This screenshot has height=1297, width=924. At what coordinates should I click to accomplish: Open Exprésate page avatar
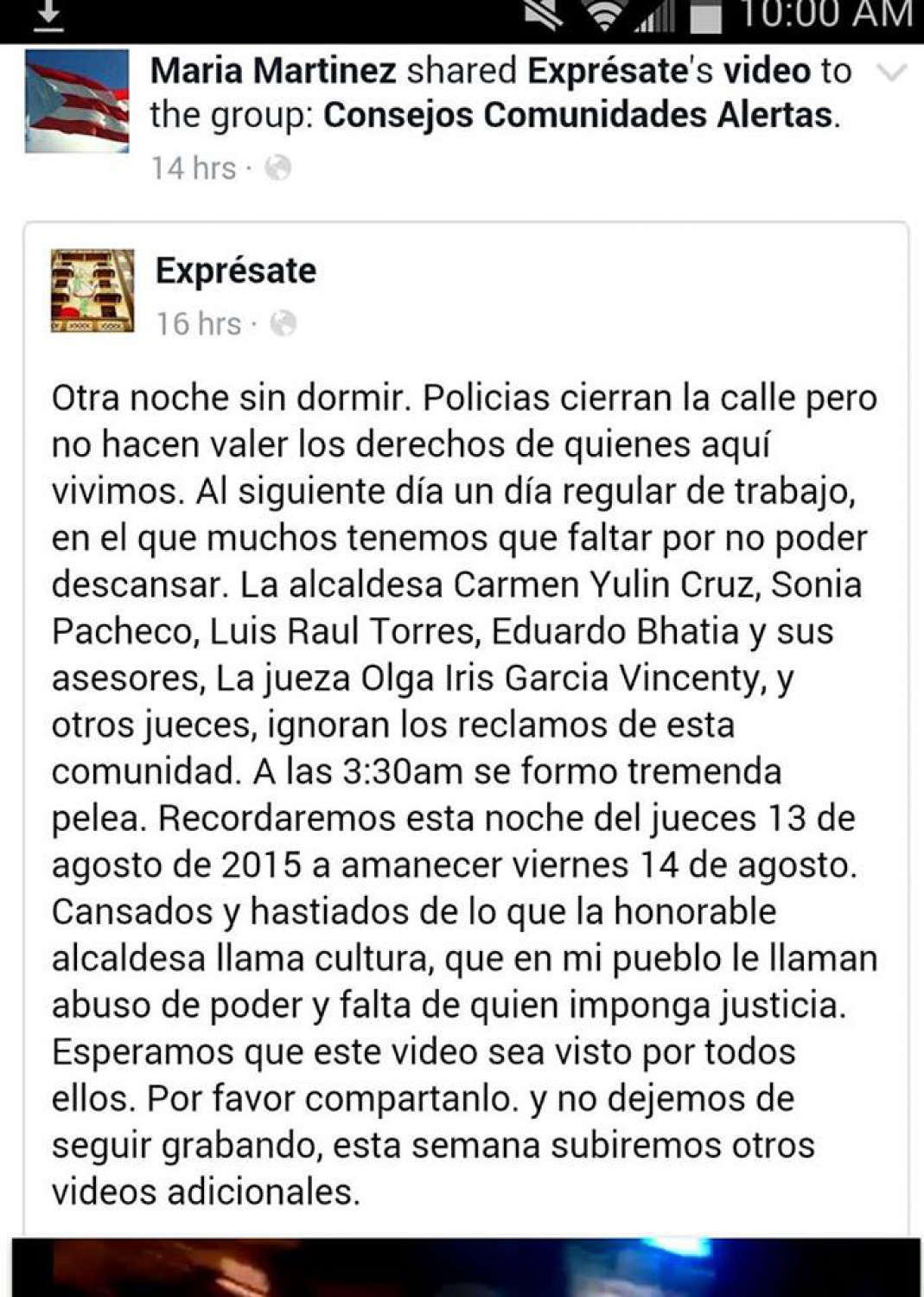[x=92, y=291]
